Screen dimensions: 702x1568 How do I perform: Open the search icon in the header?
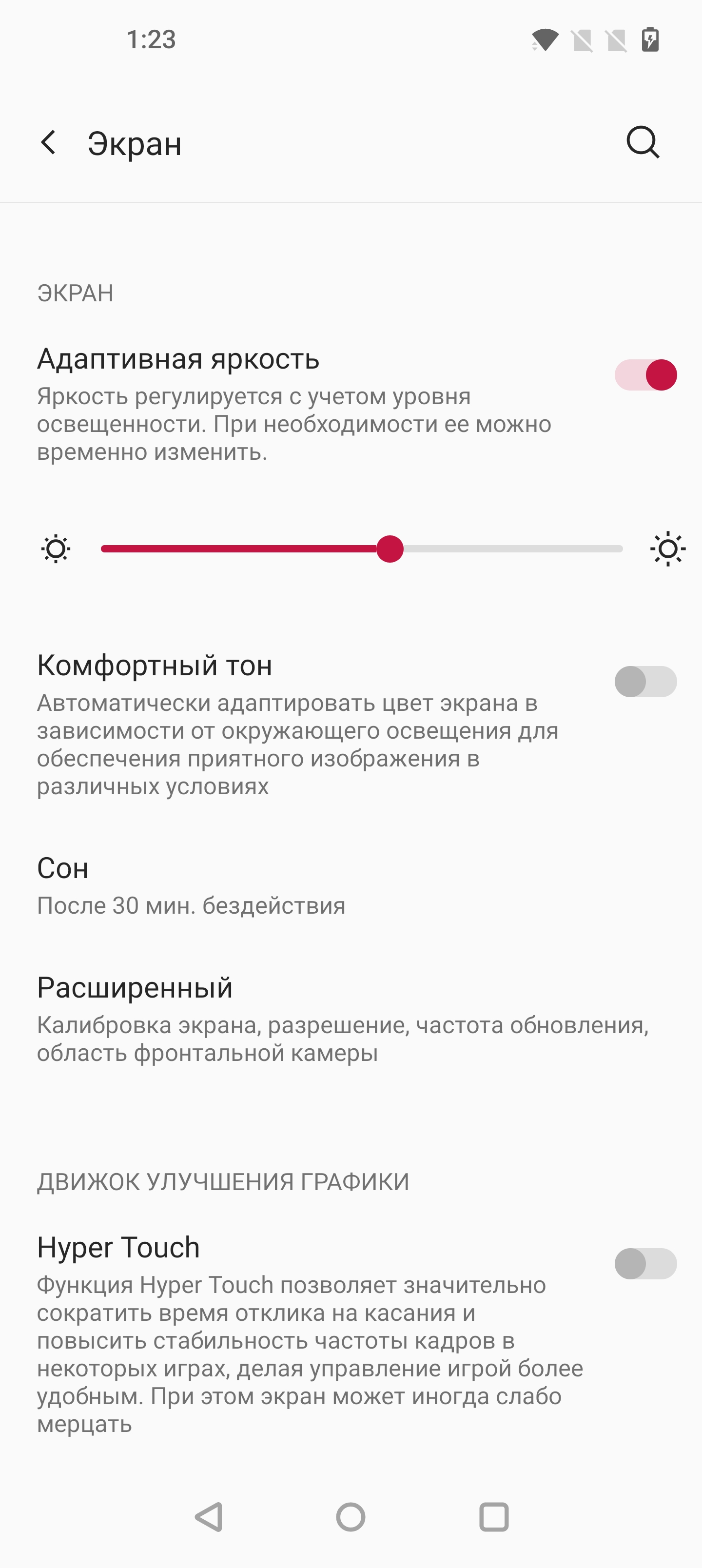coord(643,143)
